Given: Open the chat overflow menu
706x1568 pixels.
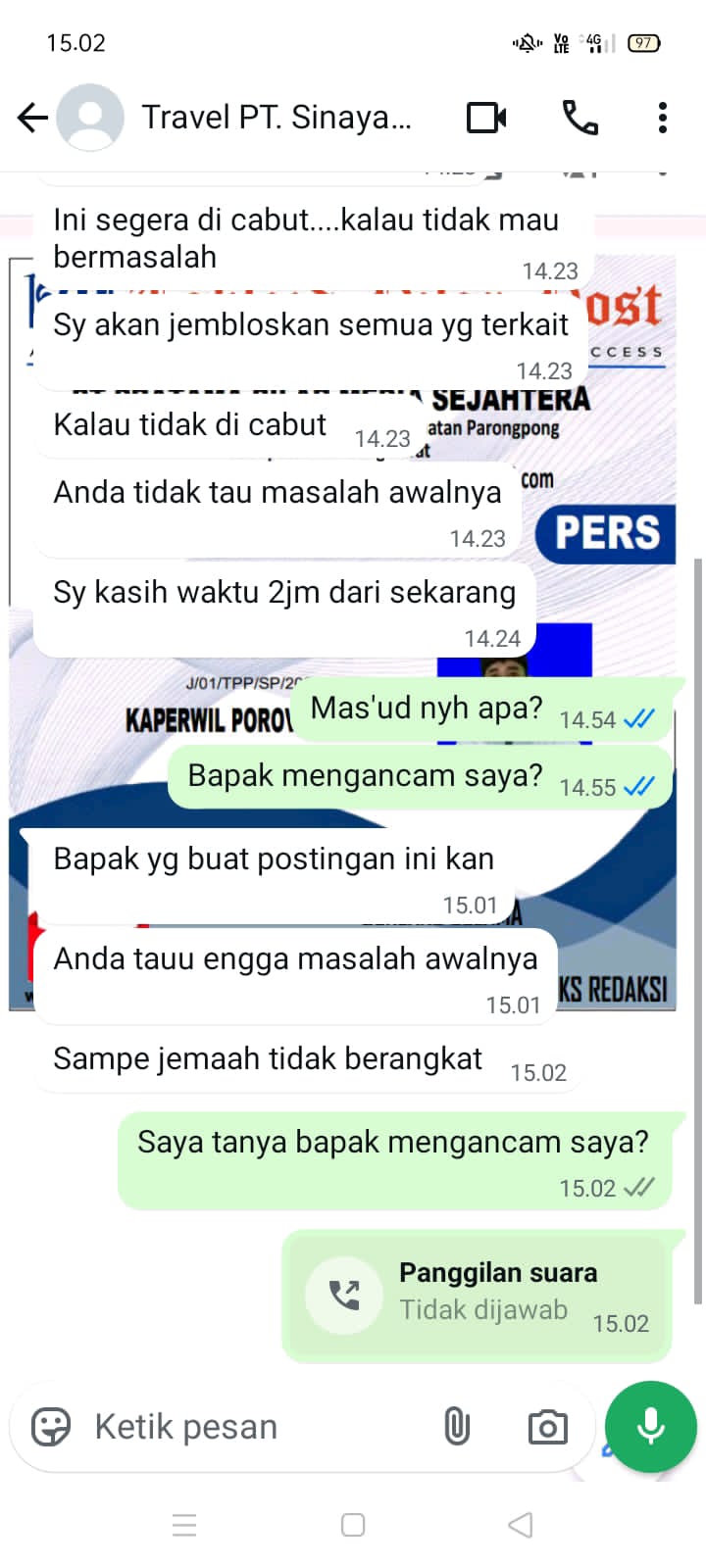Looking at the screenshot, I should coord(663,118).
